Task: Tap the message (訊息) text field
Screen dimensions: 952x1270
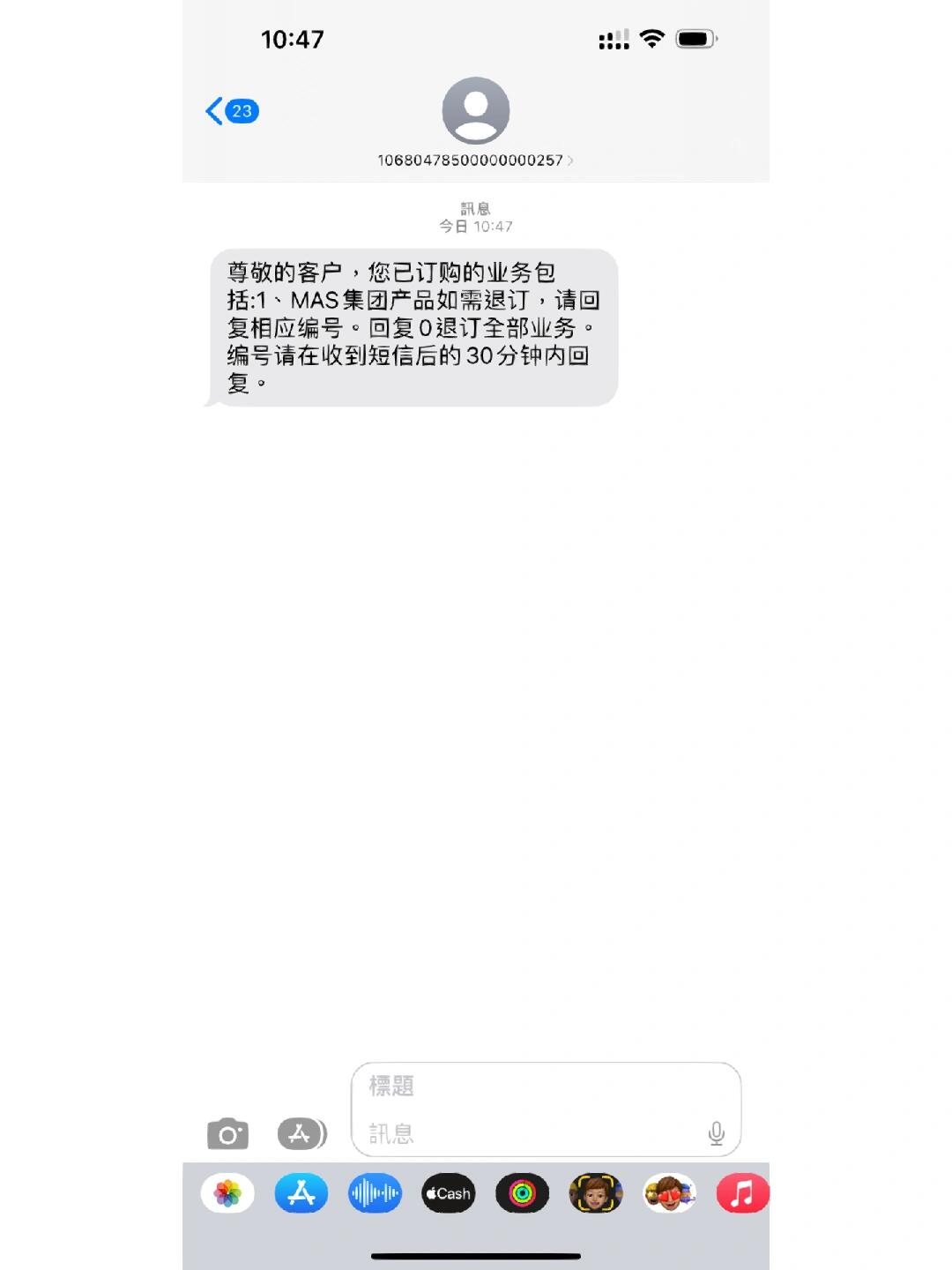Action: click(529, 1133)
